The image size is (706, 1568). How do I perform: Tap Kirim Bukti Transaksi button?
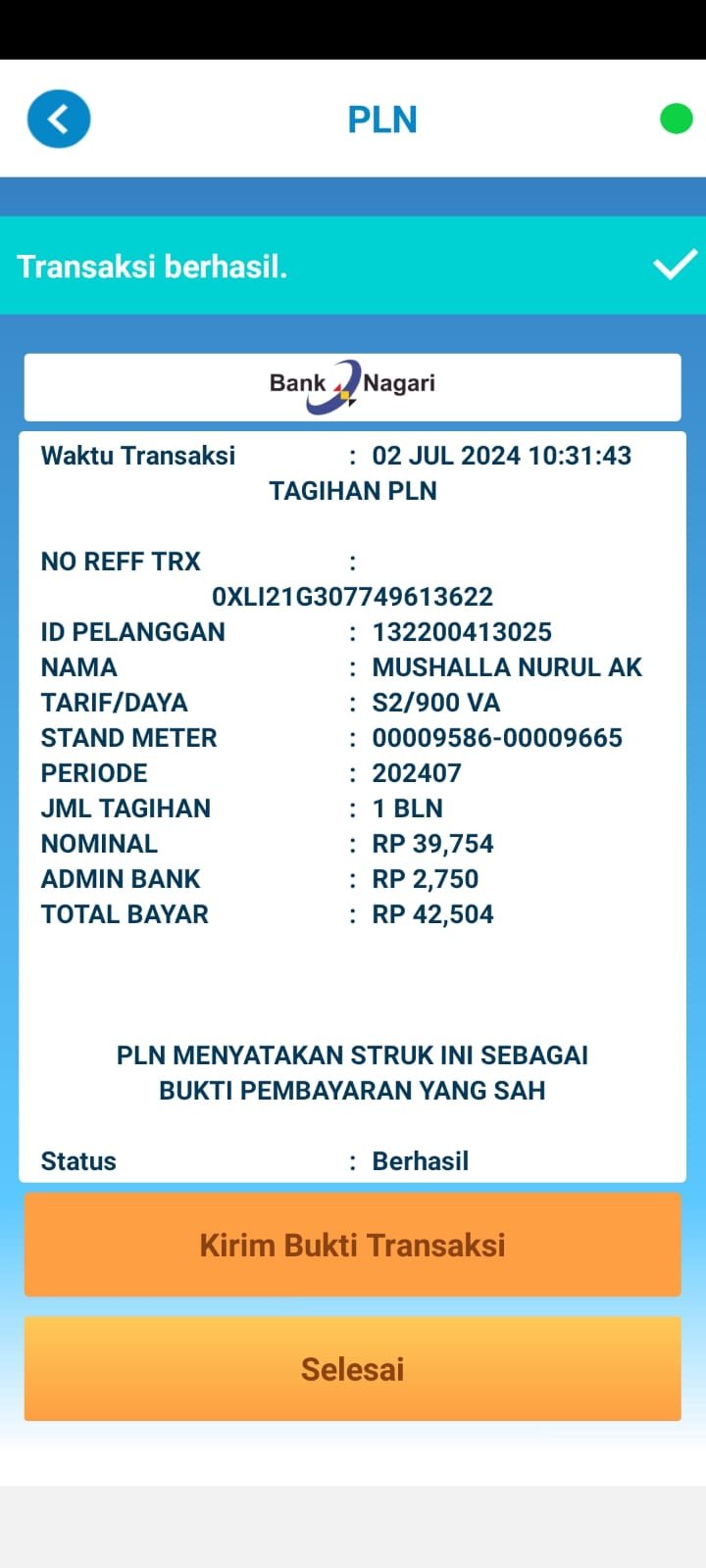352,1245
